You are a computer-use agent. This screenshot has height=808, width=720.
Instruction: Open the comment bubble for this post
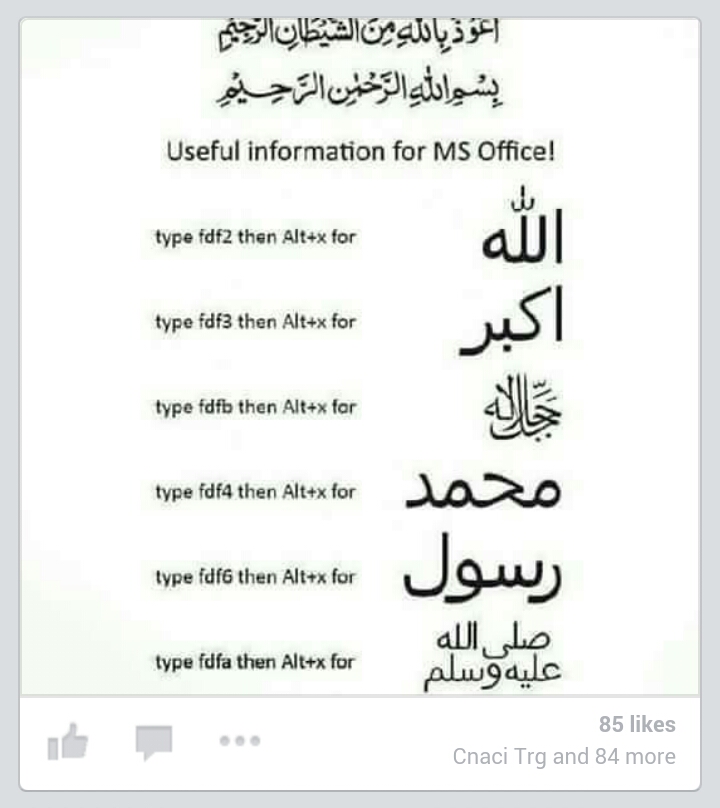[x=154, y=742]
